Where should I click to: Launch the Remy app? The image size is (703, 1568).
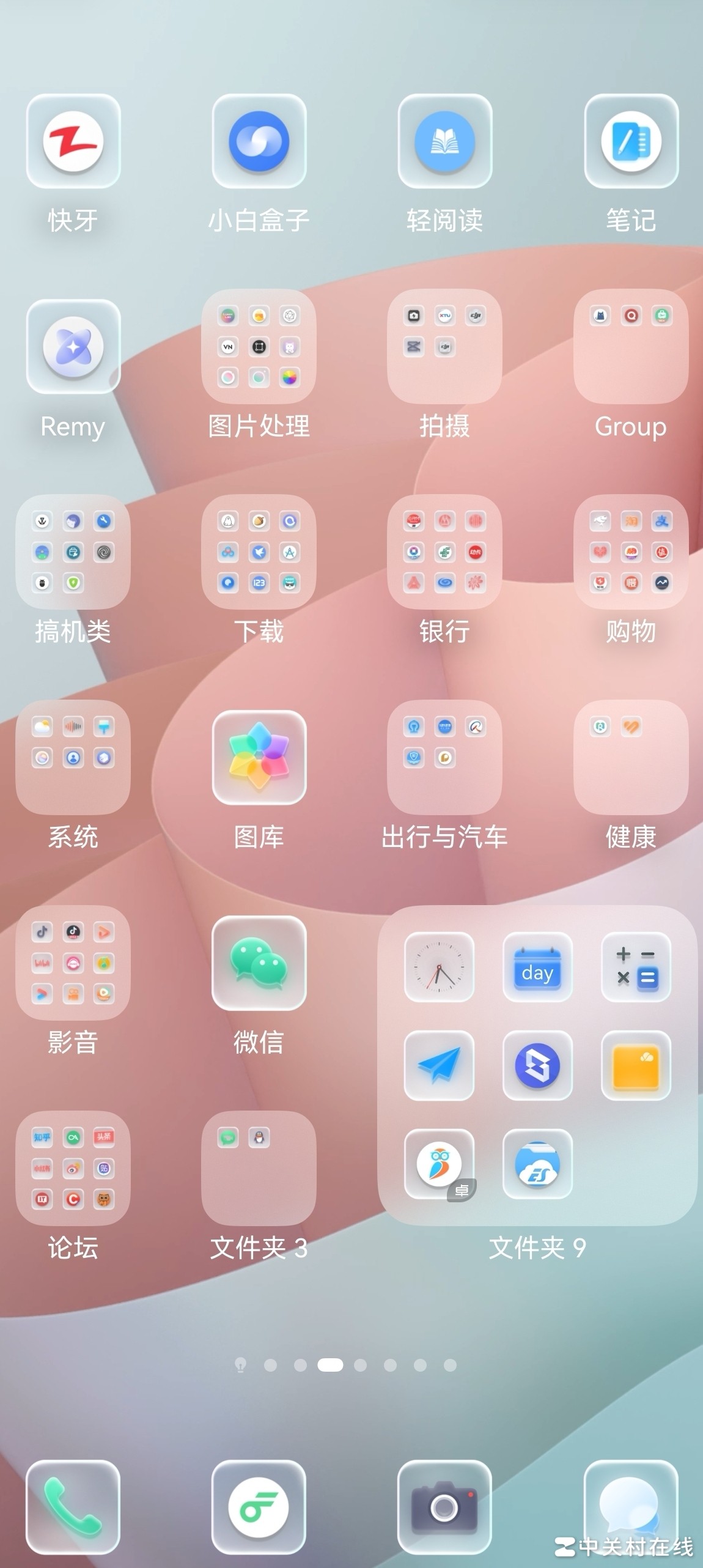coord(73,347)
